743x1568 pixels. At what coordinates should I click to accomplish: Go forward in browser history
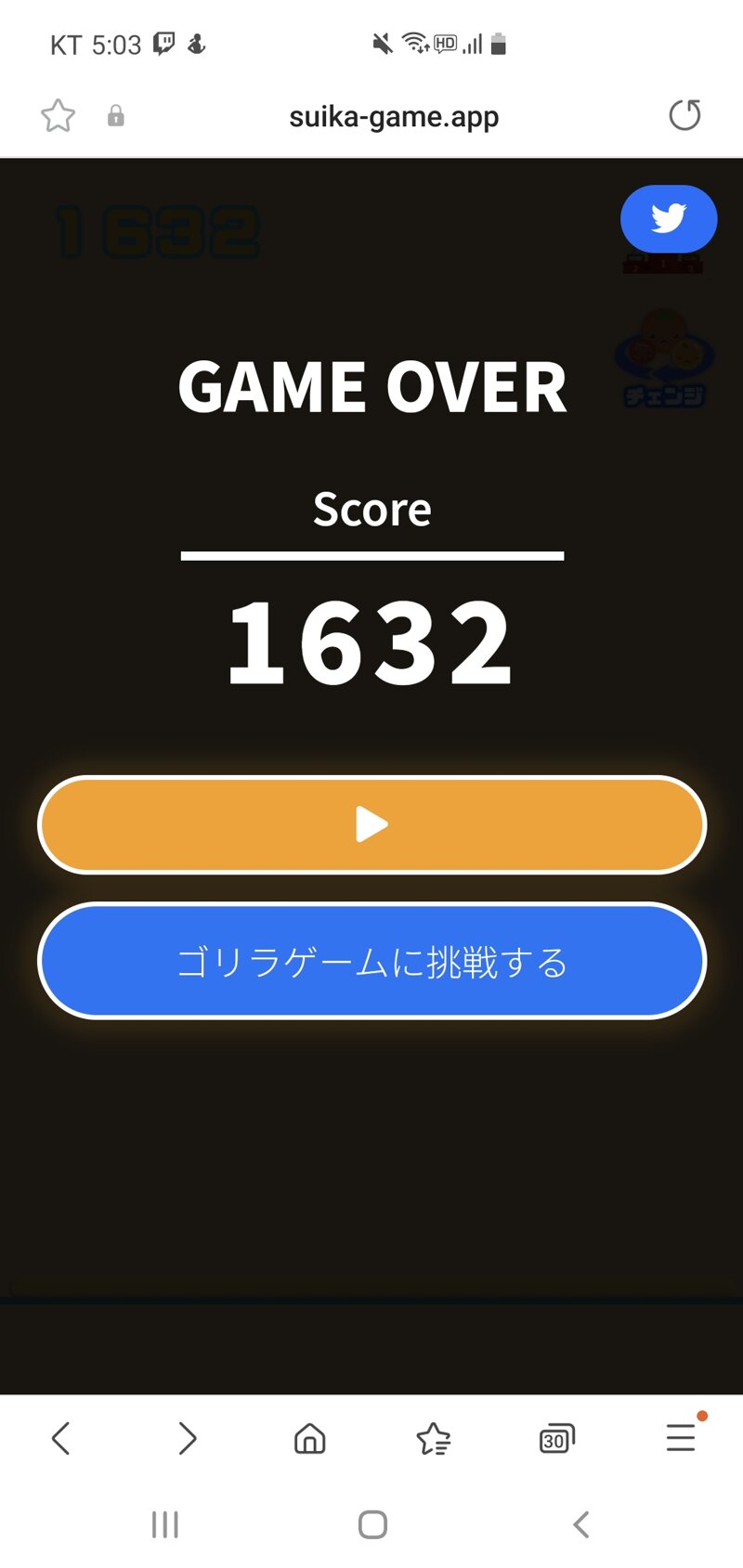click(187, 1438)
